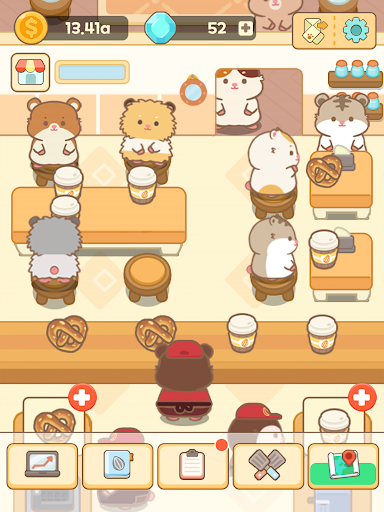384x512 pixels.
Task: Open the laptop statistics menu
Action: (42, 466)
